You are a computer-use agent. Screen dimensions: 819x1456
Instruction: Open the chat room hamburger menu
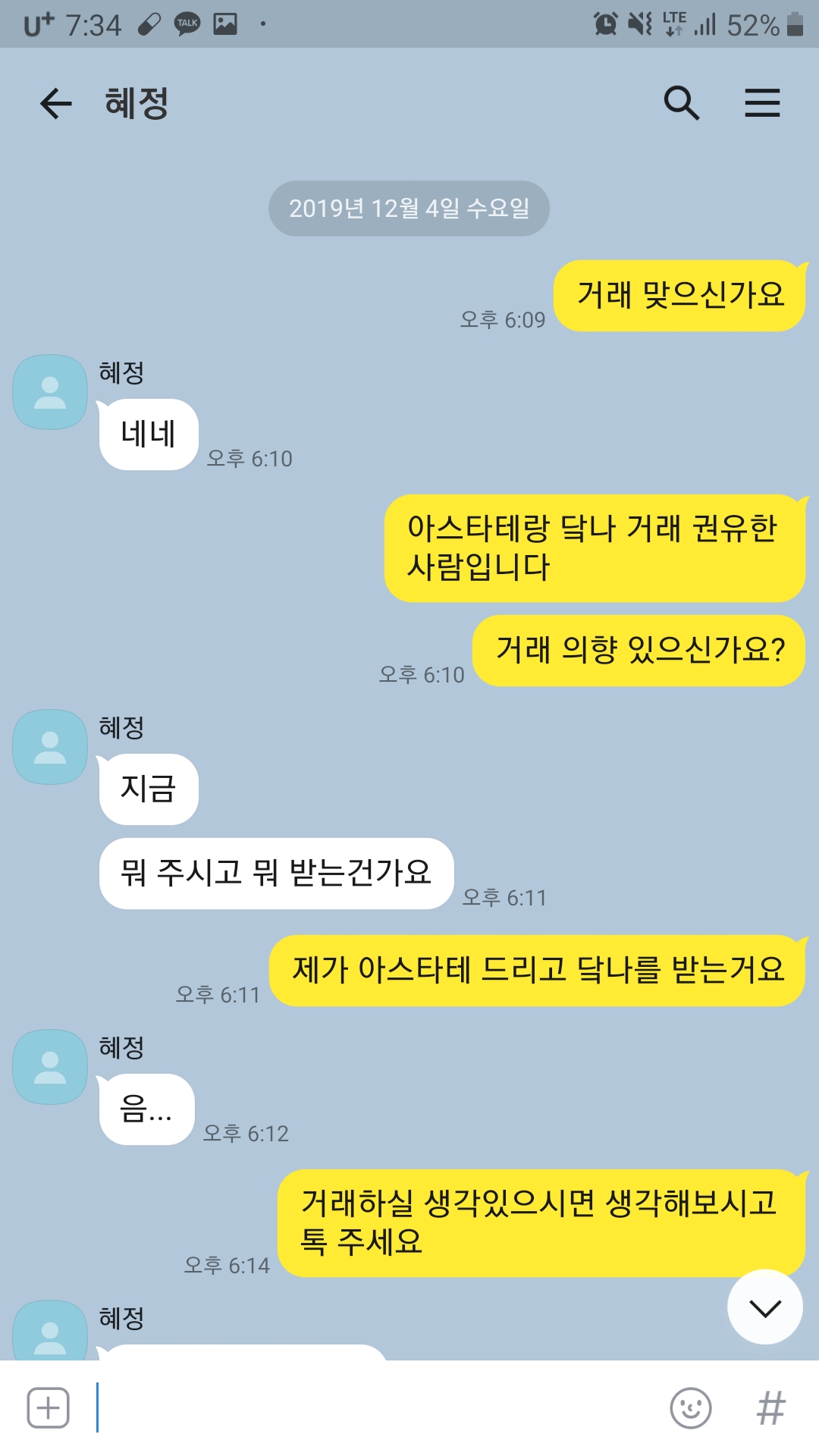click(x=762, y=103)
